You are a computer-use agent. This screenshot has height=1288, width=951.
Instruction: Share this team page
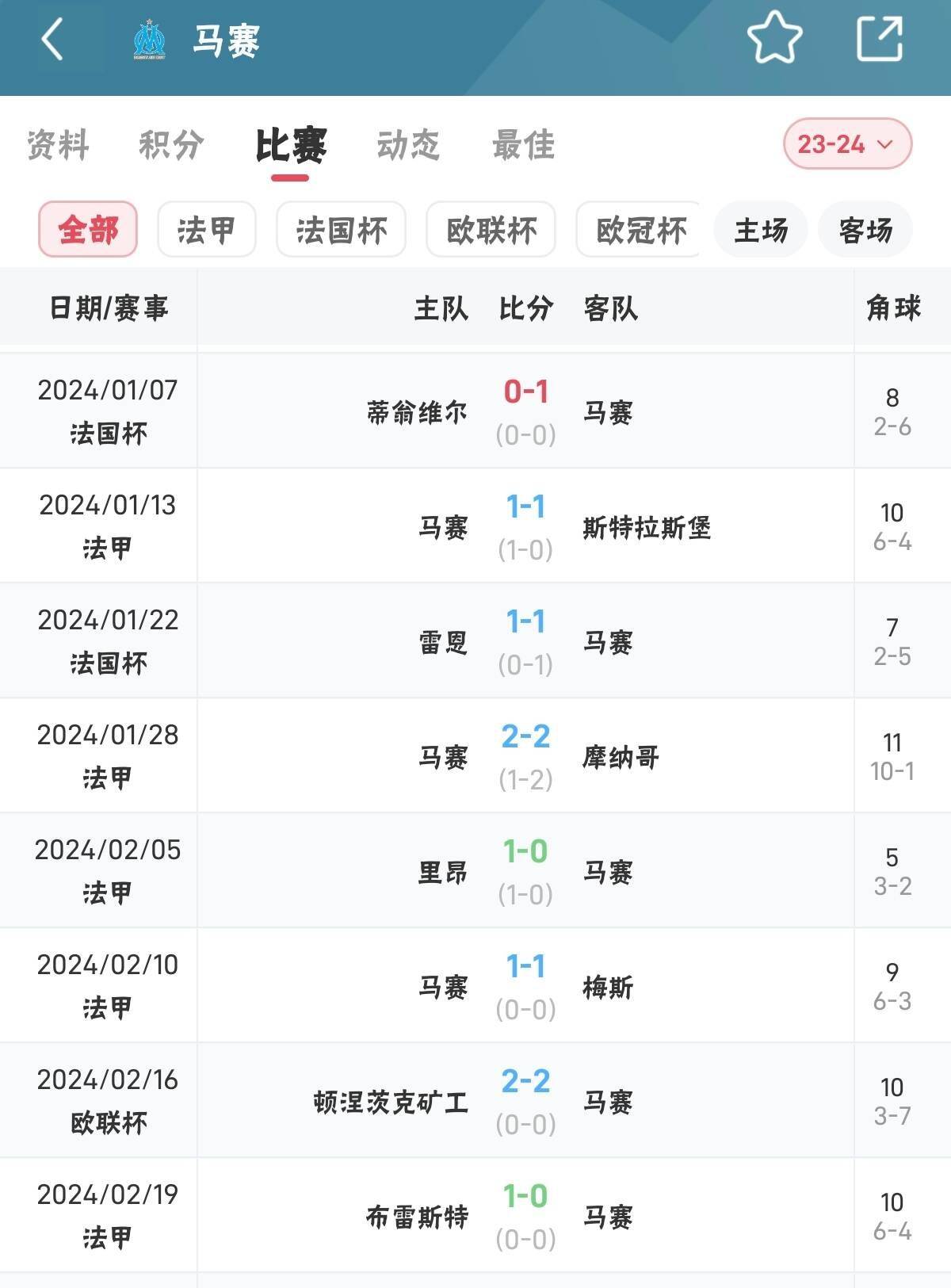(880, 38)
